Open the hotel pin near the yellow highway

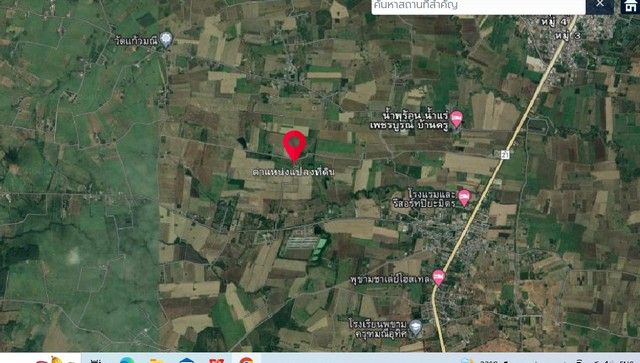click(x=439, y=277)
